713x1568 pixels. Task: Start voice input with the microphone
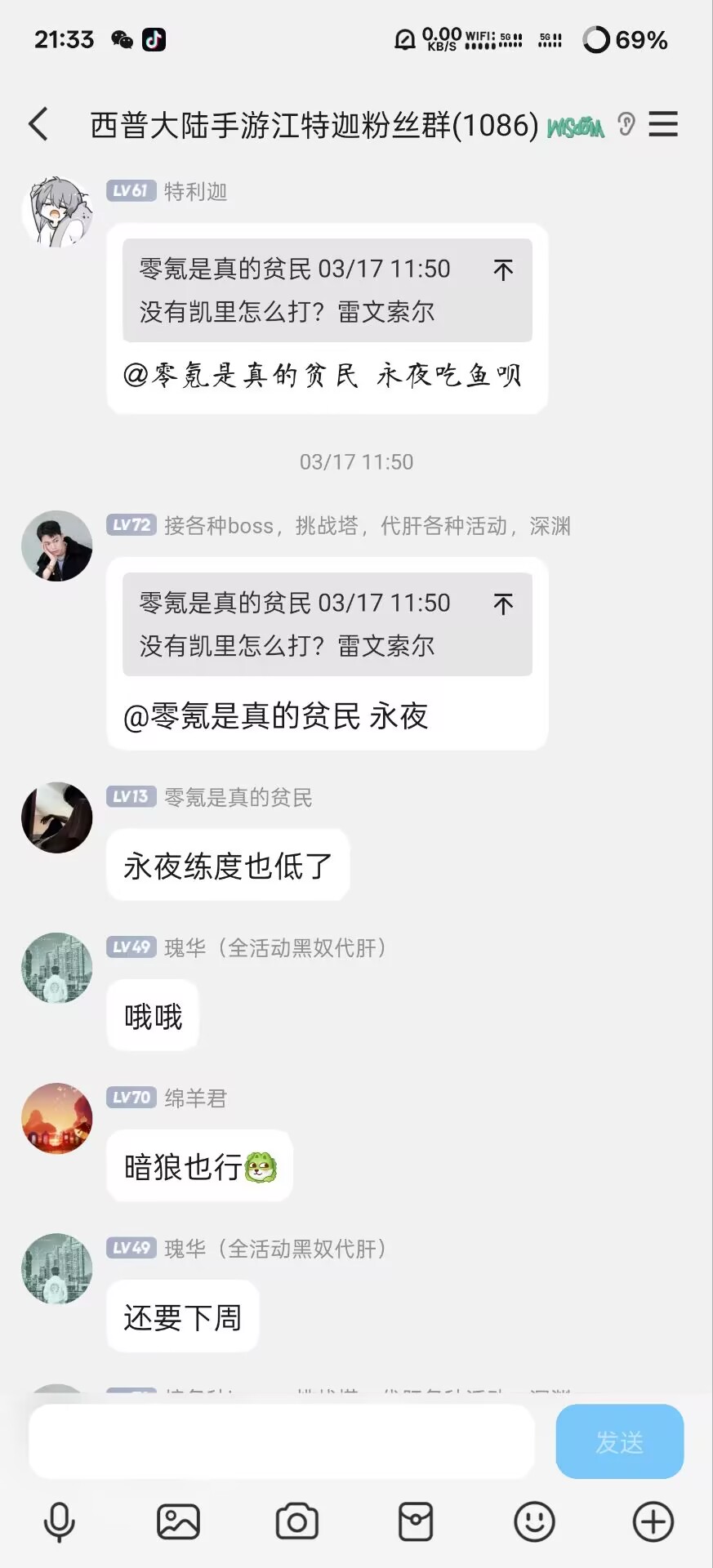click(59, 1522)
